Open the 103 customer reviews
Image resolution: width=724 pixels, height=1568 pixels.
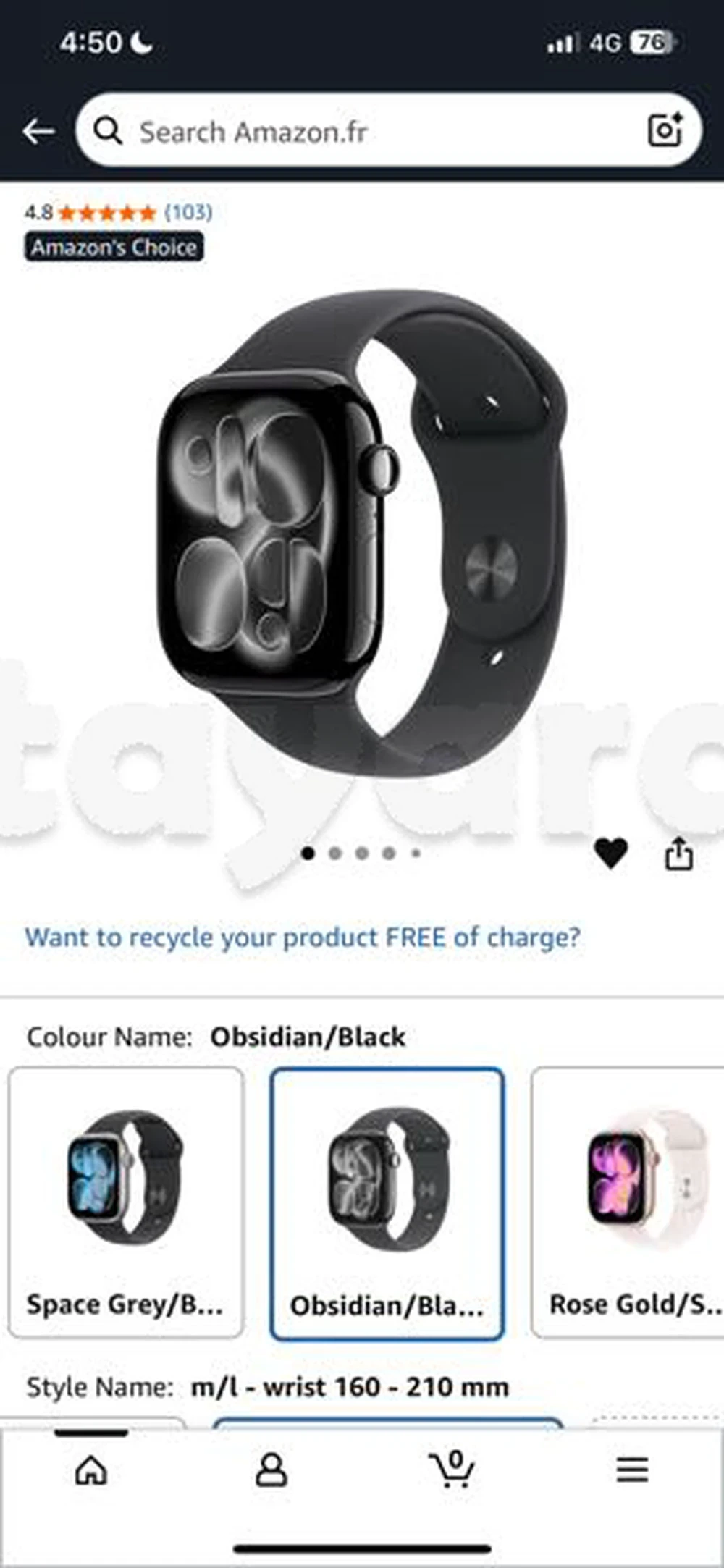click(x=188, y=212)
